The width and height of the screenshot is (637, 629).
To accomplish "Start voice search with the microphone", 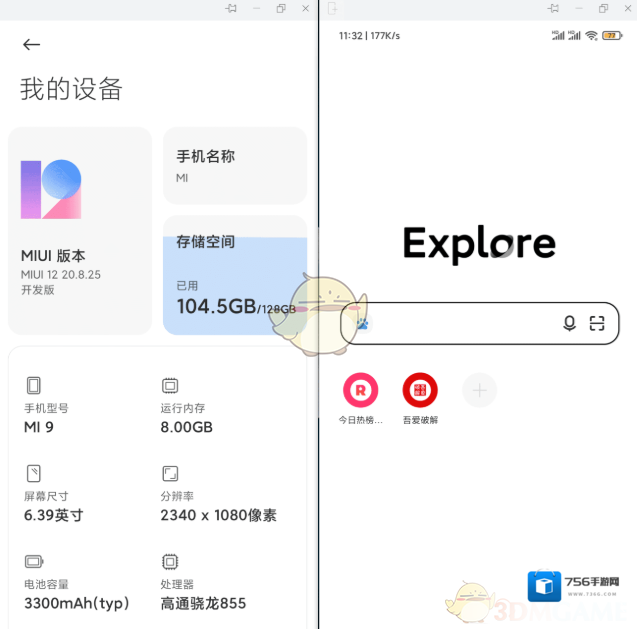I will [569, 323].
